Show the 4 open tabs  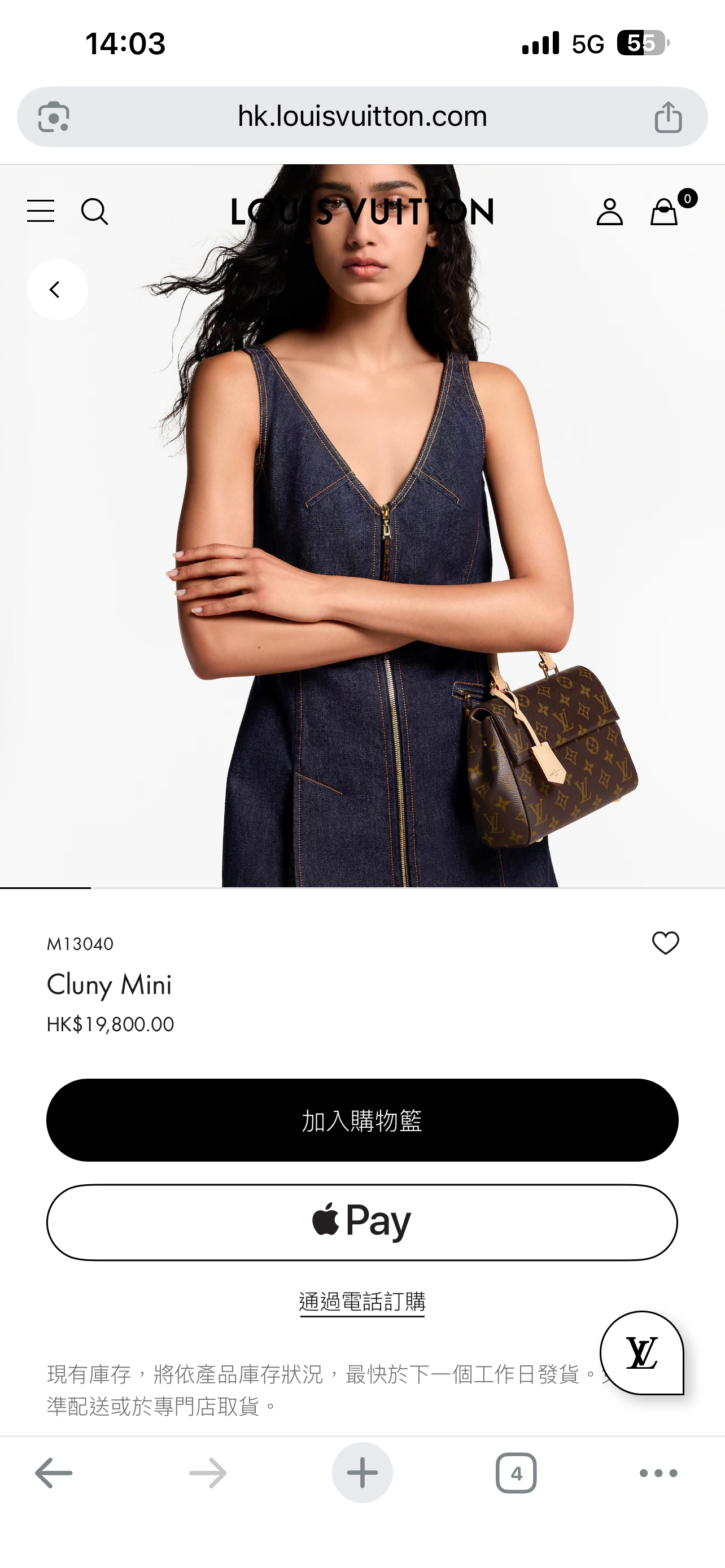(x=516, y=1473)
